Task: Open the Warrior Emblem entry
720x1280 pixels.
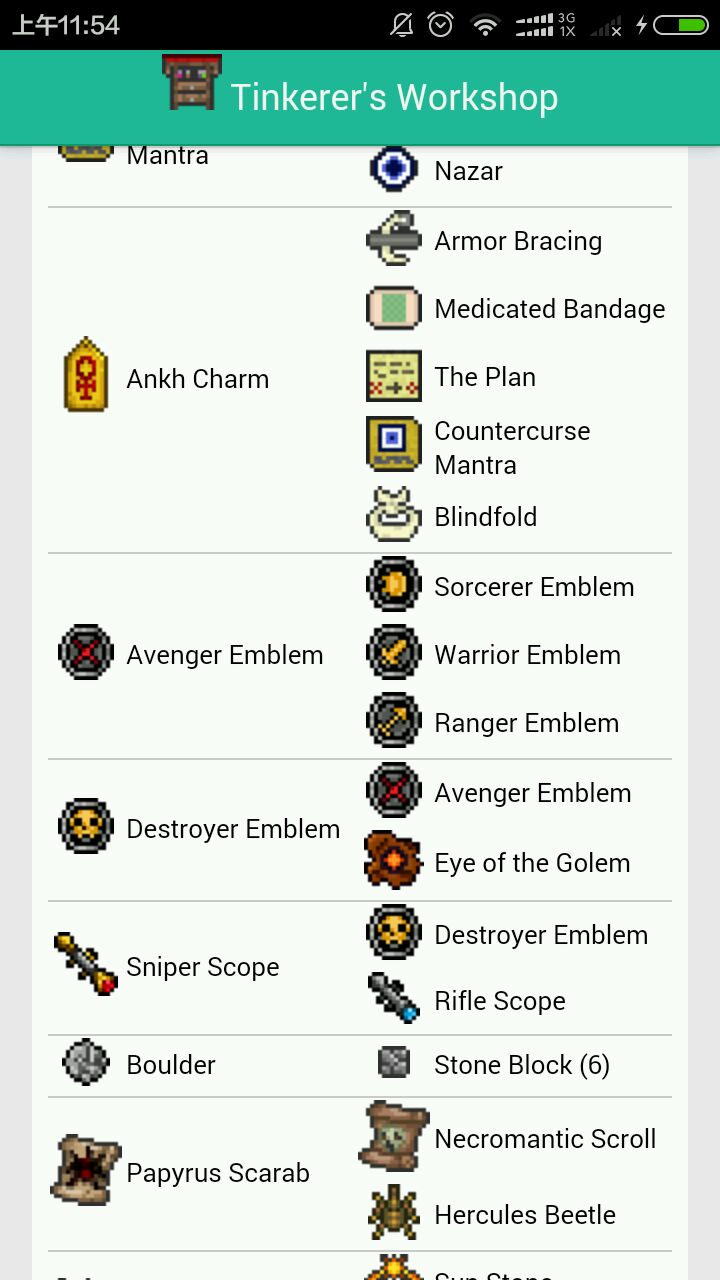Action: pyautogui.click(x=527, y=655)
